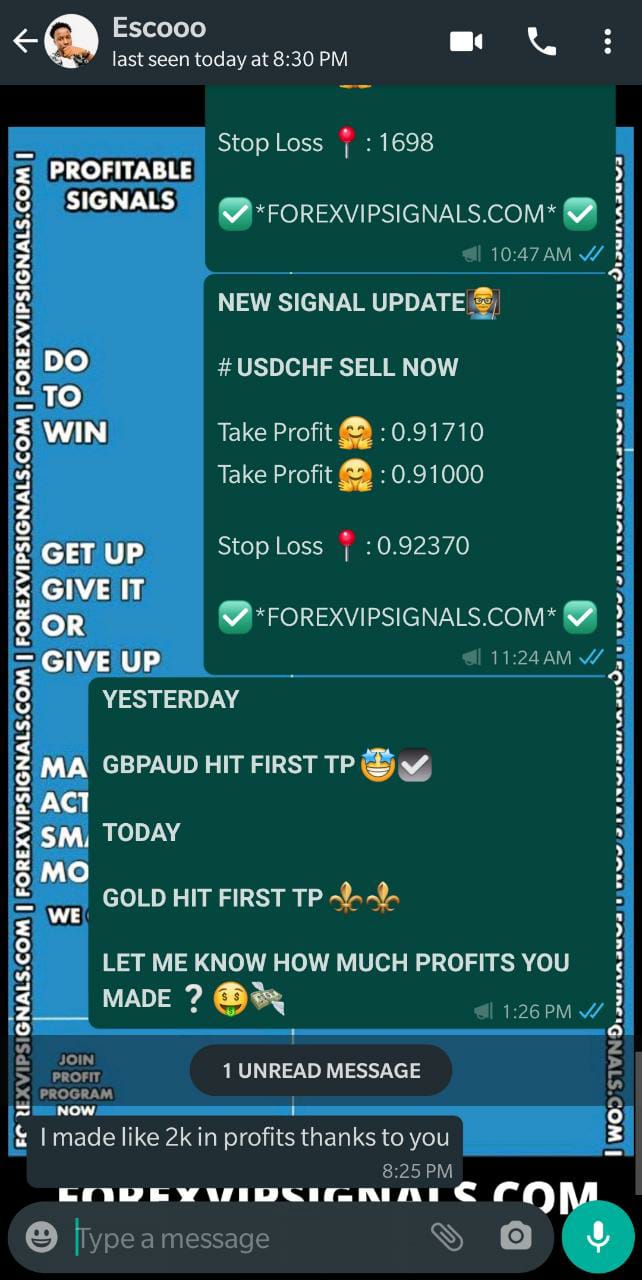Viewport: 642px width, 1280px height.
Task: Open the camera from the message bar
Action: pyautogui.click(x=515, y=1237)
